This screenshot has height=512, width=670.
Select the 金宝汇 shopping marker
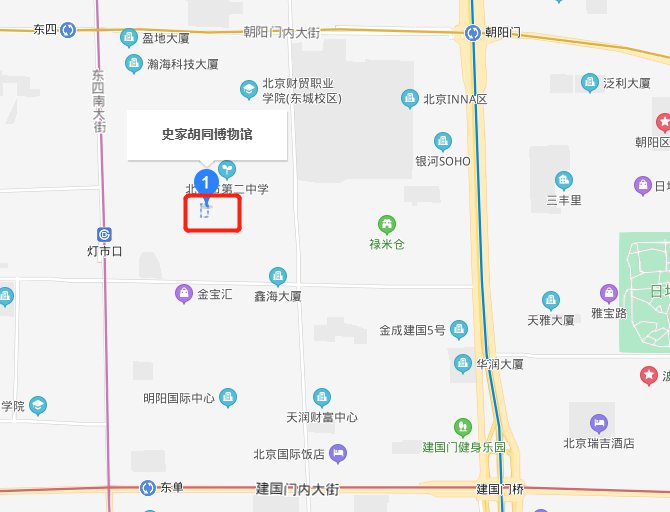pos(184,293)
